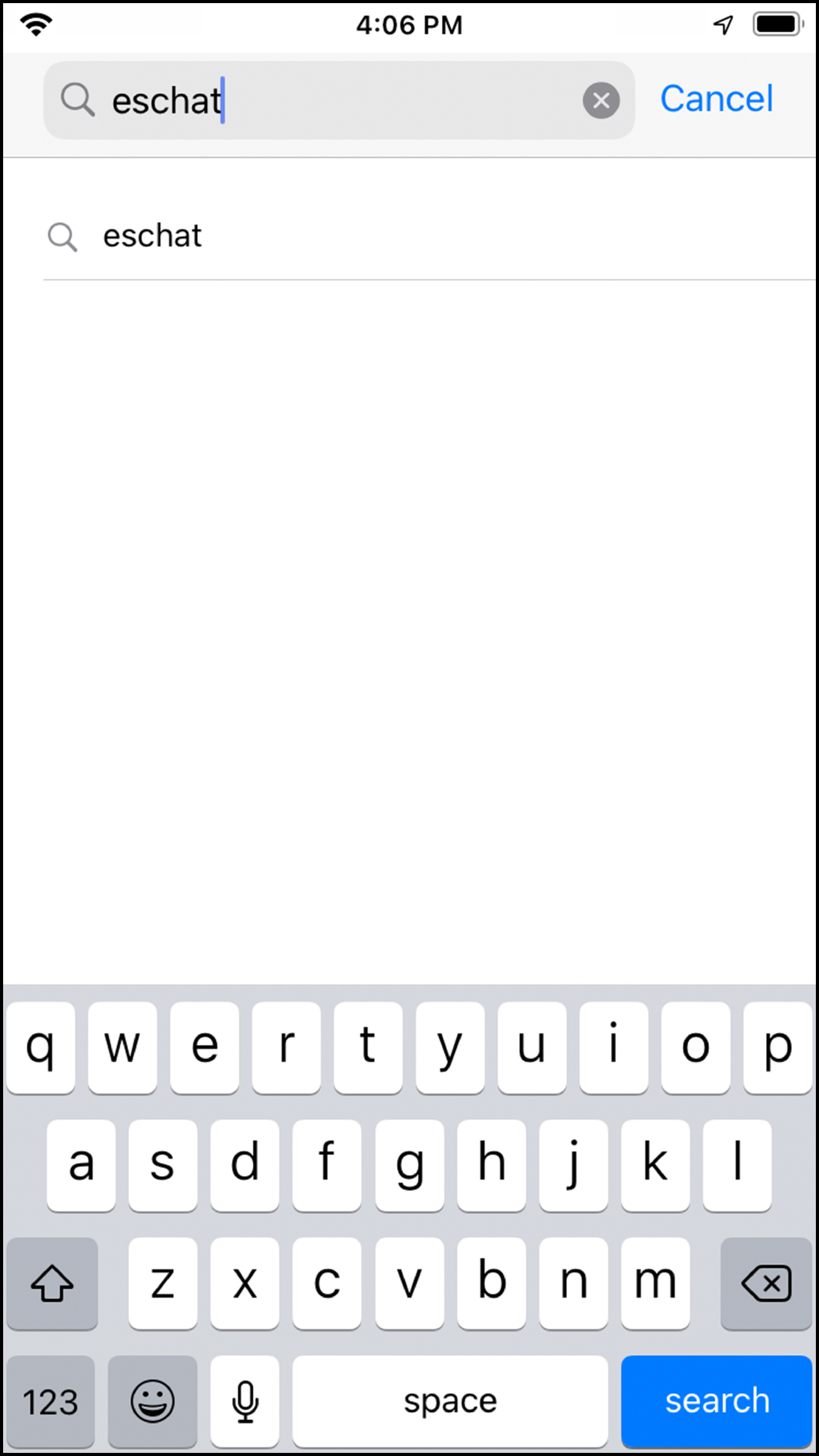Cancel the search

[x=716, y=99]
